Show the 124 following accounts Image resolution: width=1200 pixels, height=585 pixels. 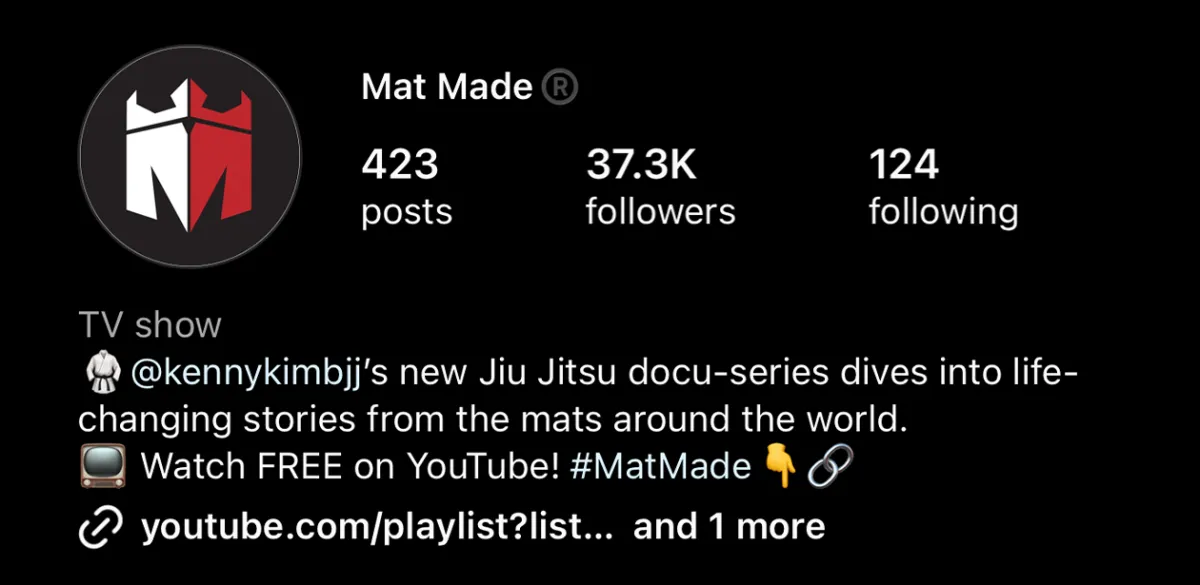(942, 187)
